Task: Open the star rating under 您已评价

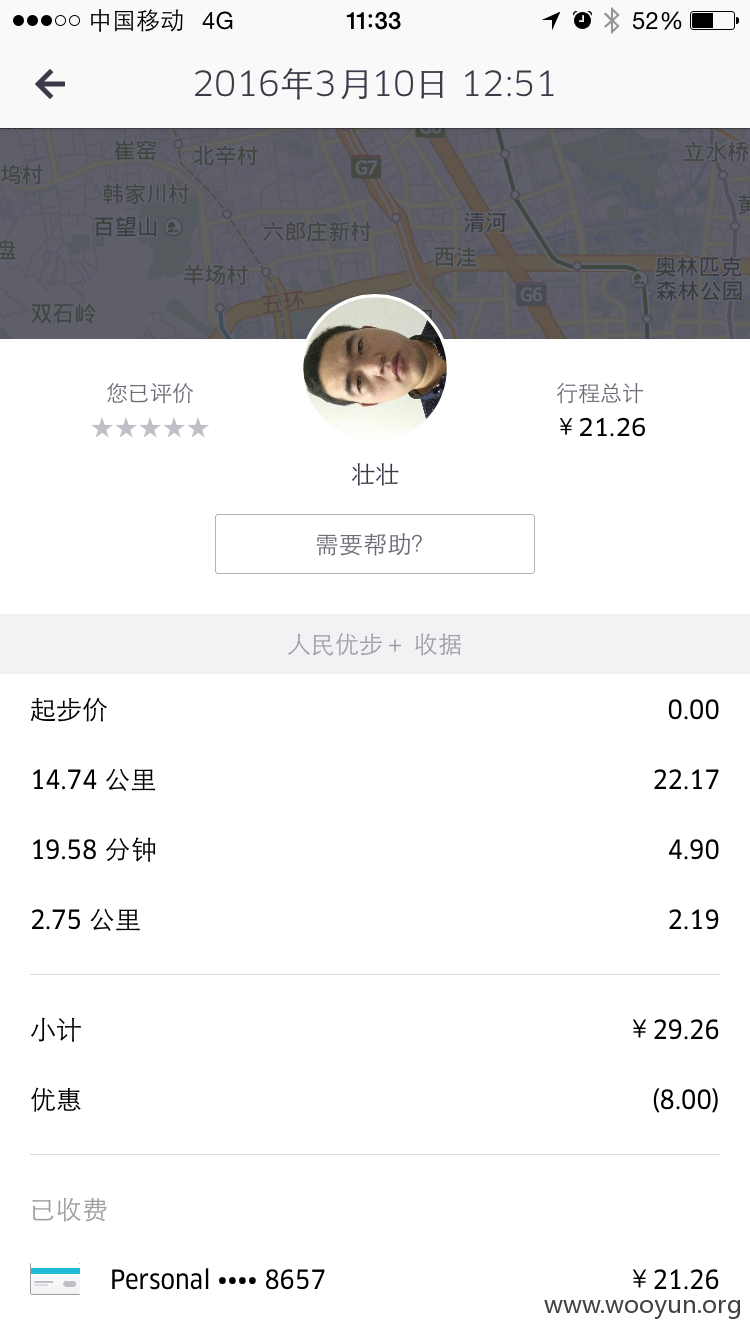Action: [150, 428]
